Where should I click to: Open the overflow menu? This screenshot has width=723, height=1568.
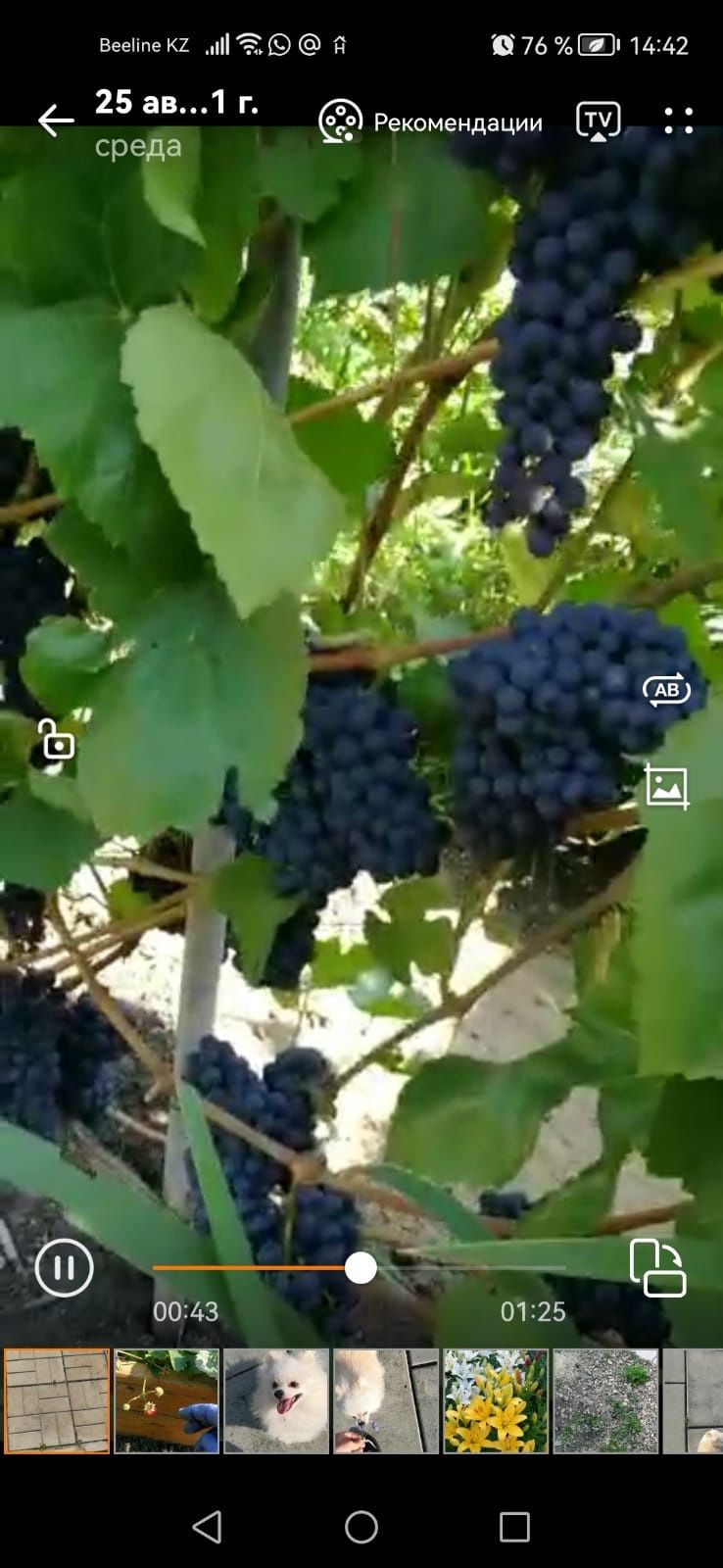[x=678, y=121]
